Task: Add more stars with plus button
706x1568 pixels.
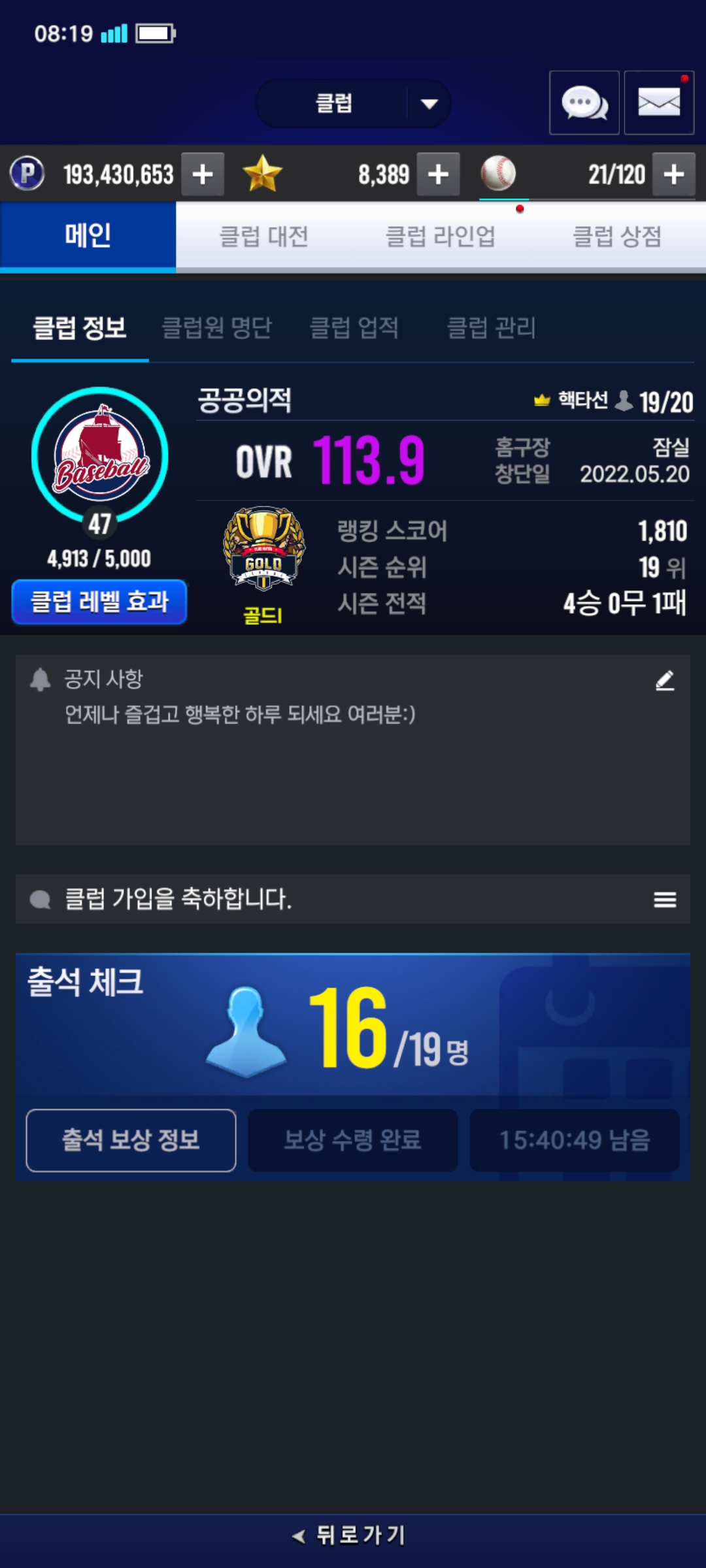Action: pos(438,174)
